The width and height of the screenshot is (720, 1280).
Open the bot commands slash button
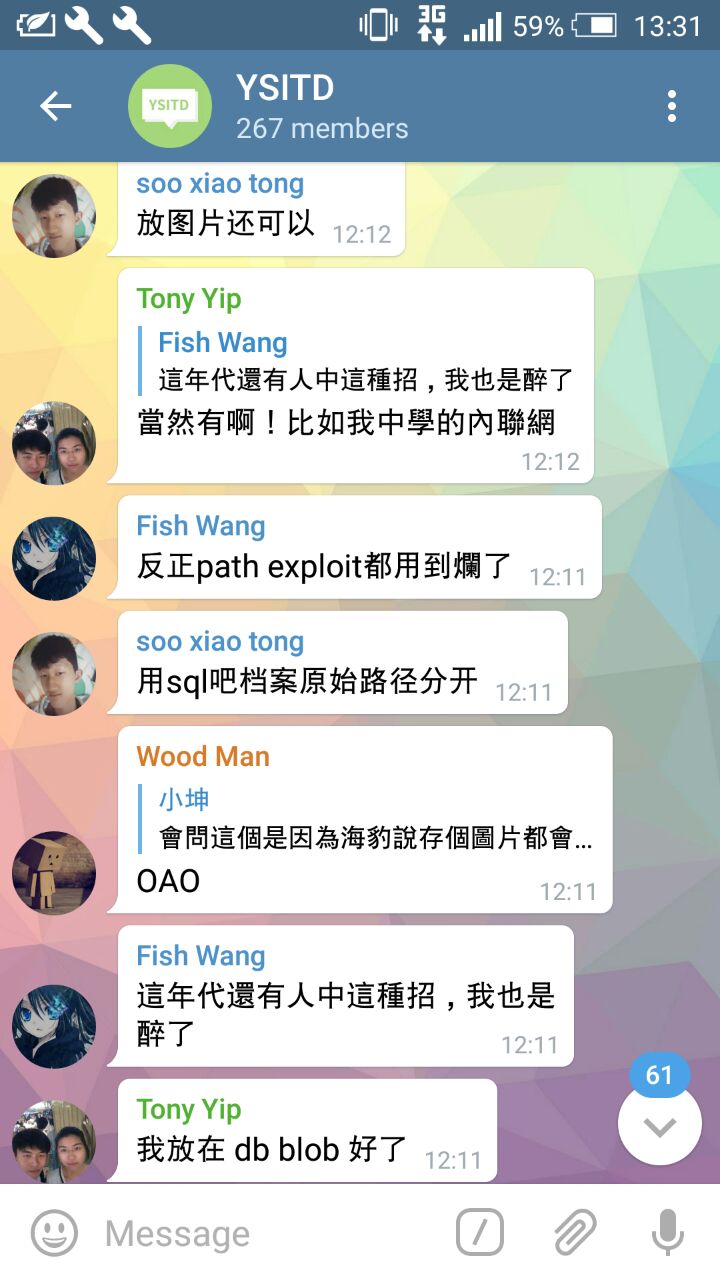(x=480, y=1233)
